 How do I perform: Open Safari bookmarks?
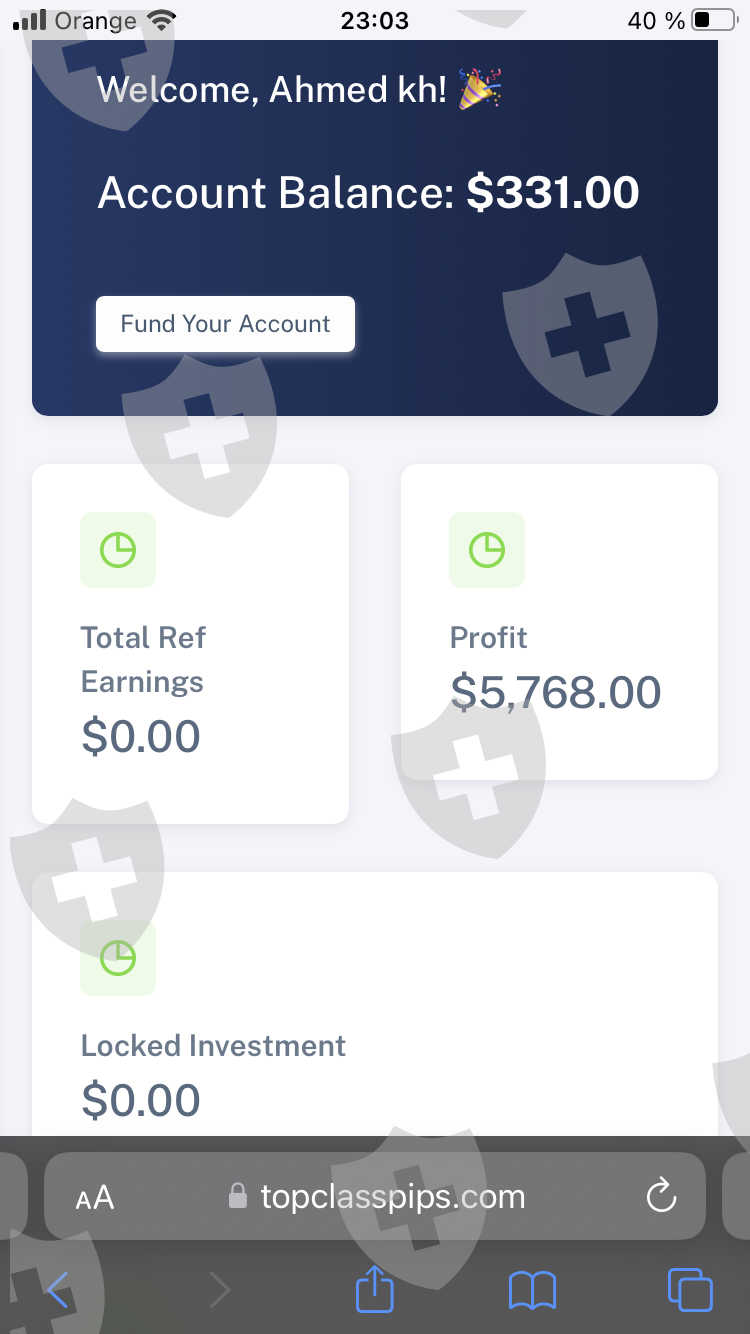click(x=532, y=1290)
